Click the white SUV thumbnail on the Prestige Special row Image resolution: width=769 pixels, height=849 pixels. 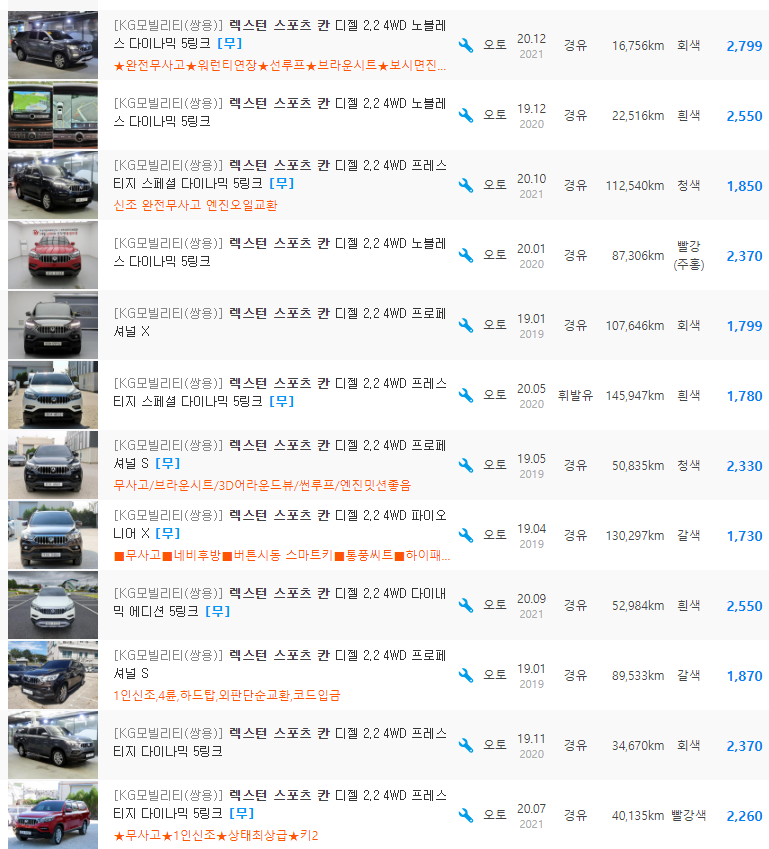(x=52, y=395)
